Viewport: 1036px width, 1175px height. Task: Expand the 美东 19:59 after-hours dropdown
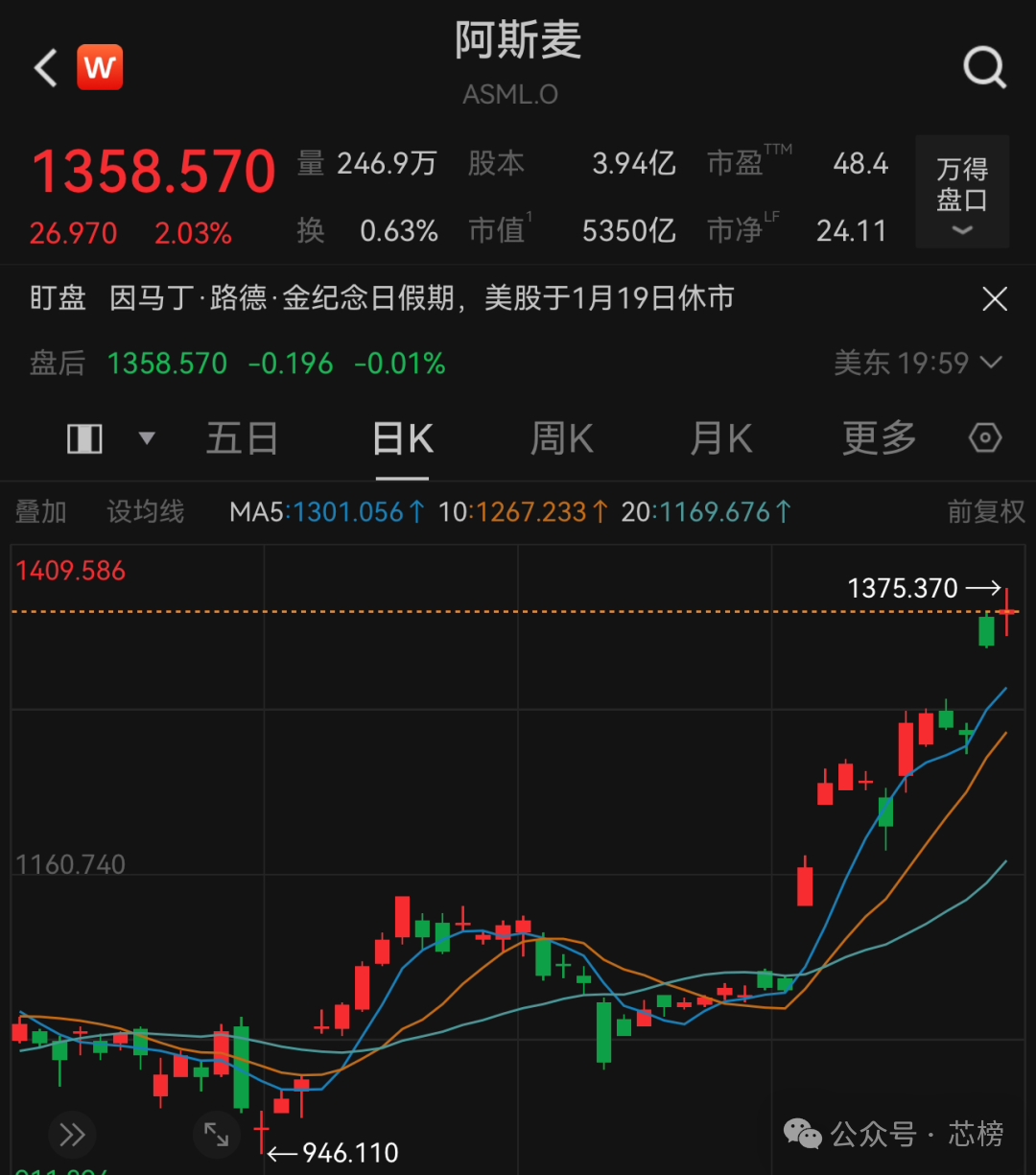pyautogui.click(x=991, y=363)
